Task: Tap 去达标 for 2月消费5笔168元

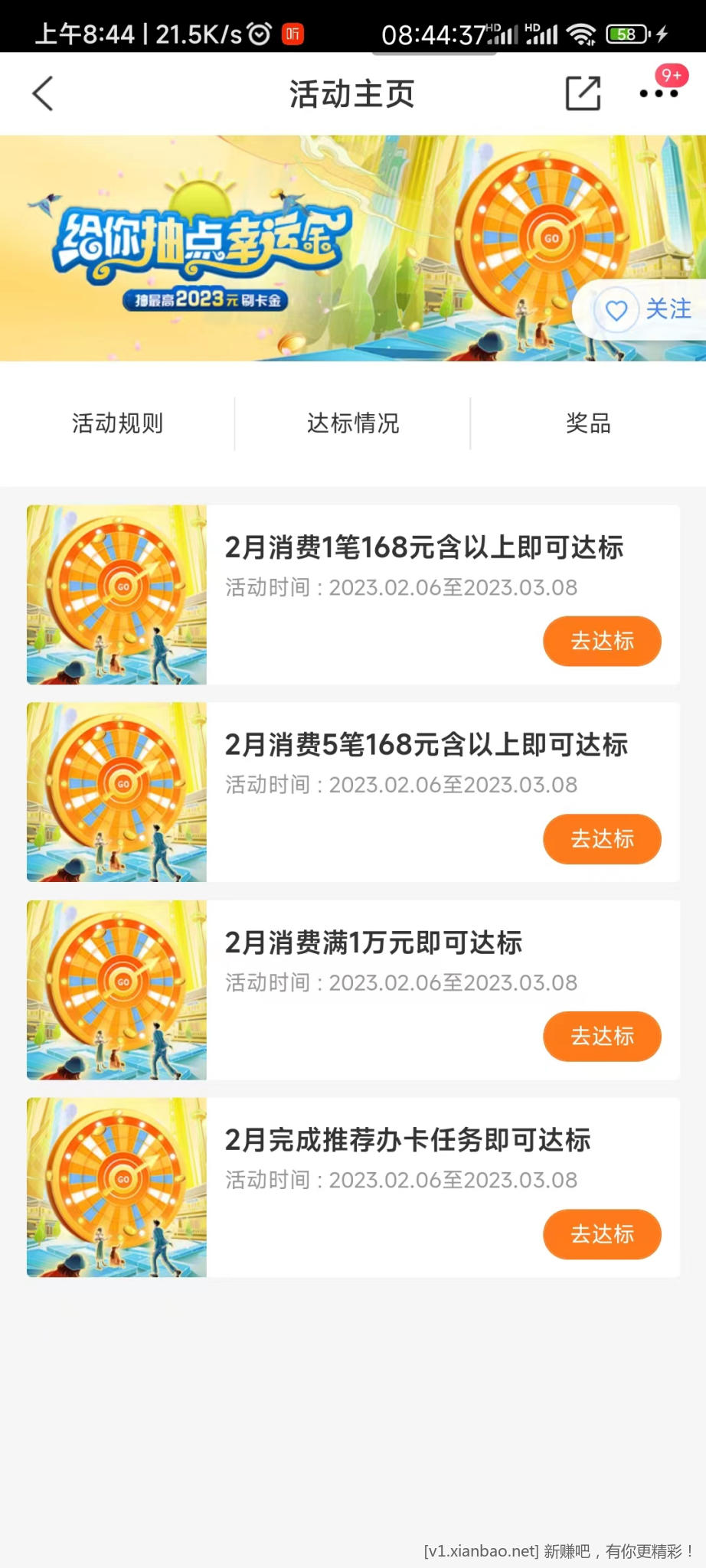Action: 602,839
